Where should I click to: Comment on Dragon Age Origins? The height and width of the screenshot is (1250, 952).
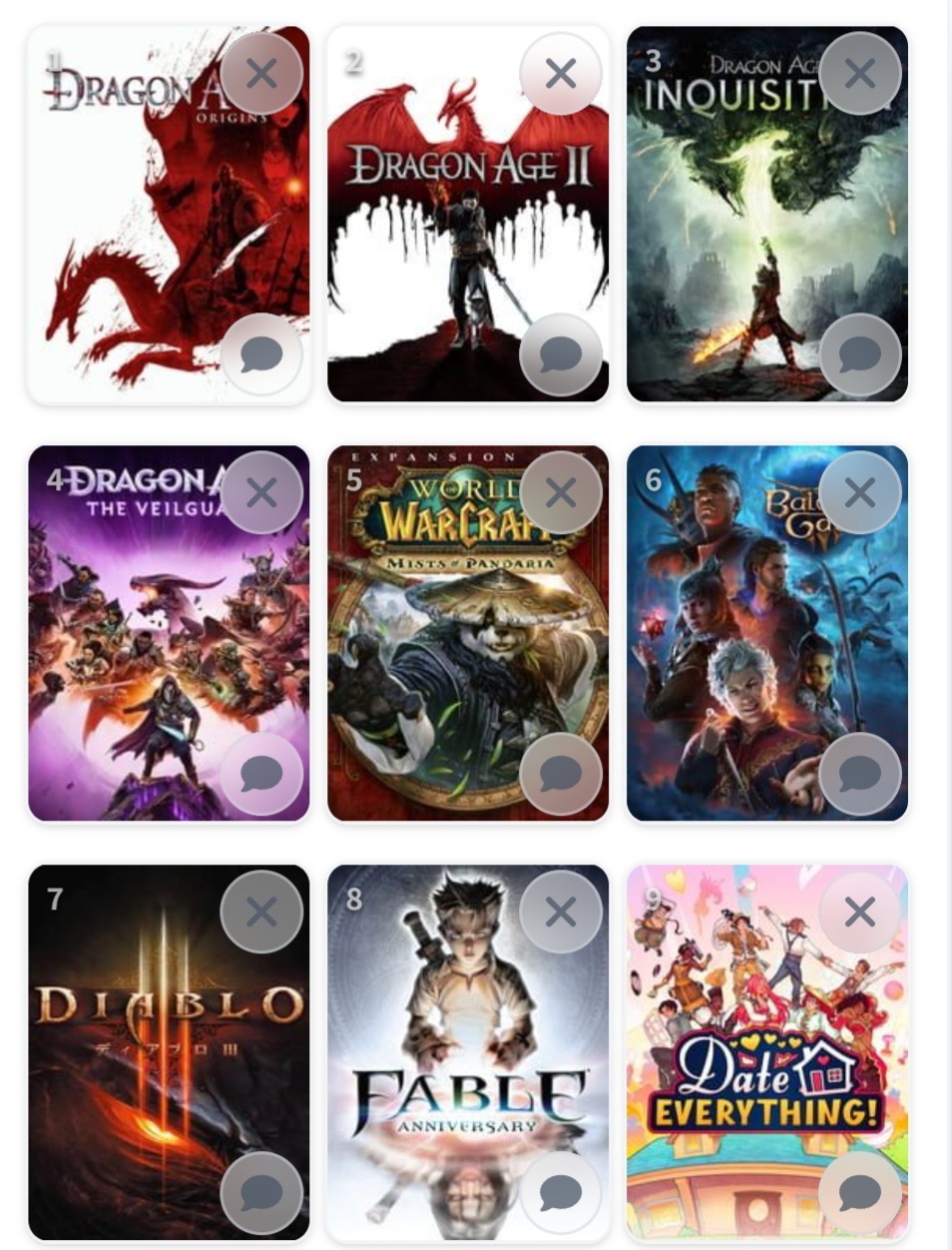261,354
